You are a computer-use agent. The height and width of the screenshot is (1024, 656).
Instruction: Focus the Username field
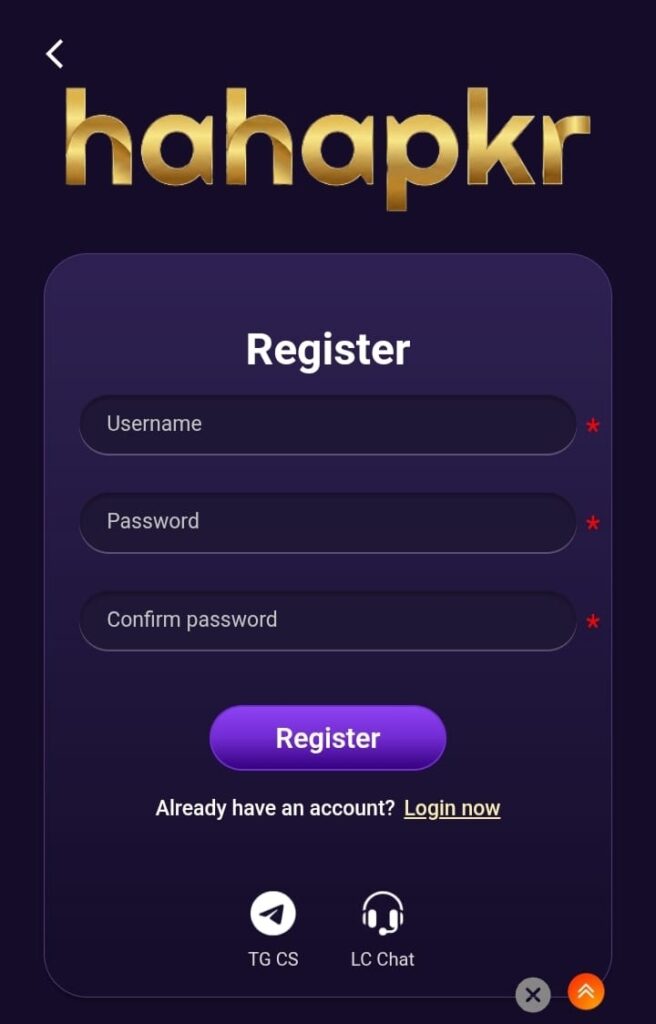tap(327, 425)
